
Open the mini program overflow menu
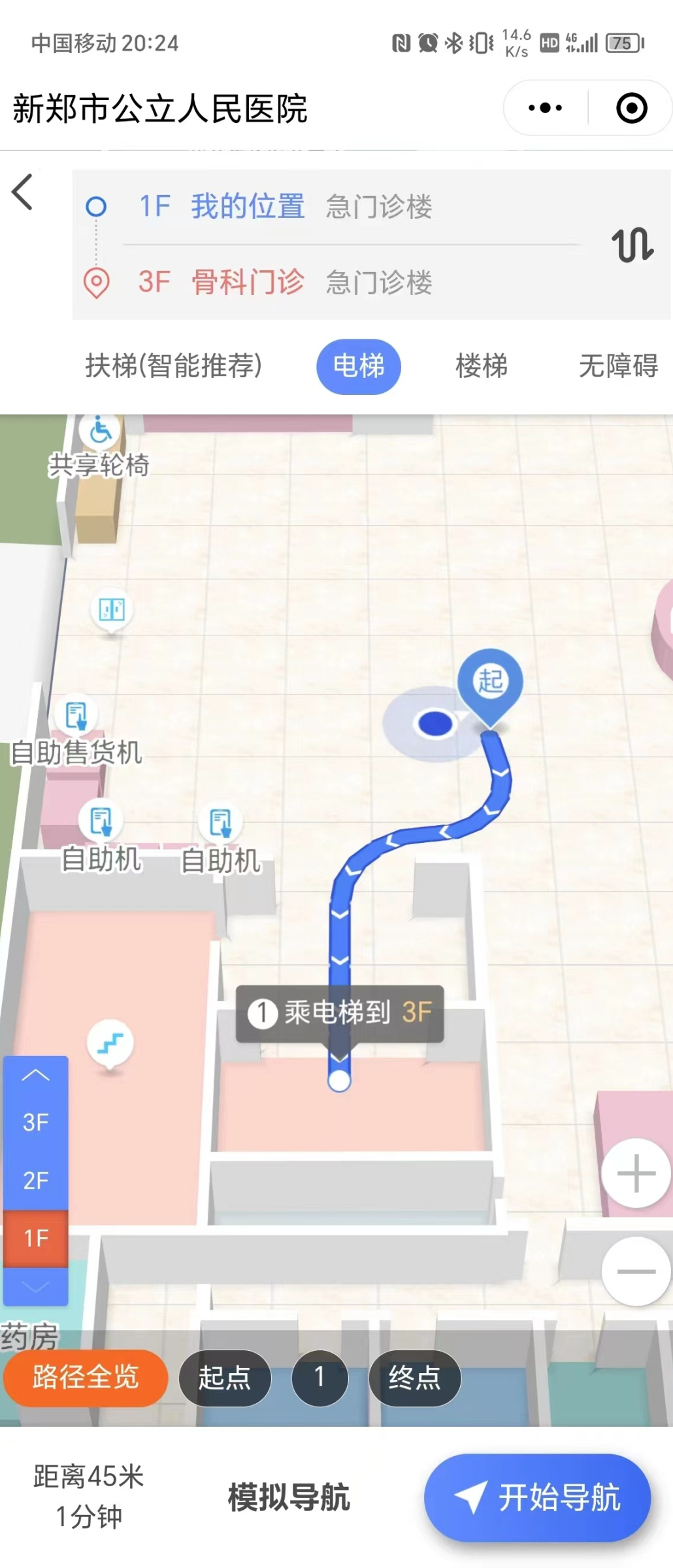tap(545, 108)
